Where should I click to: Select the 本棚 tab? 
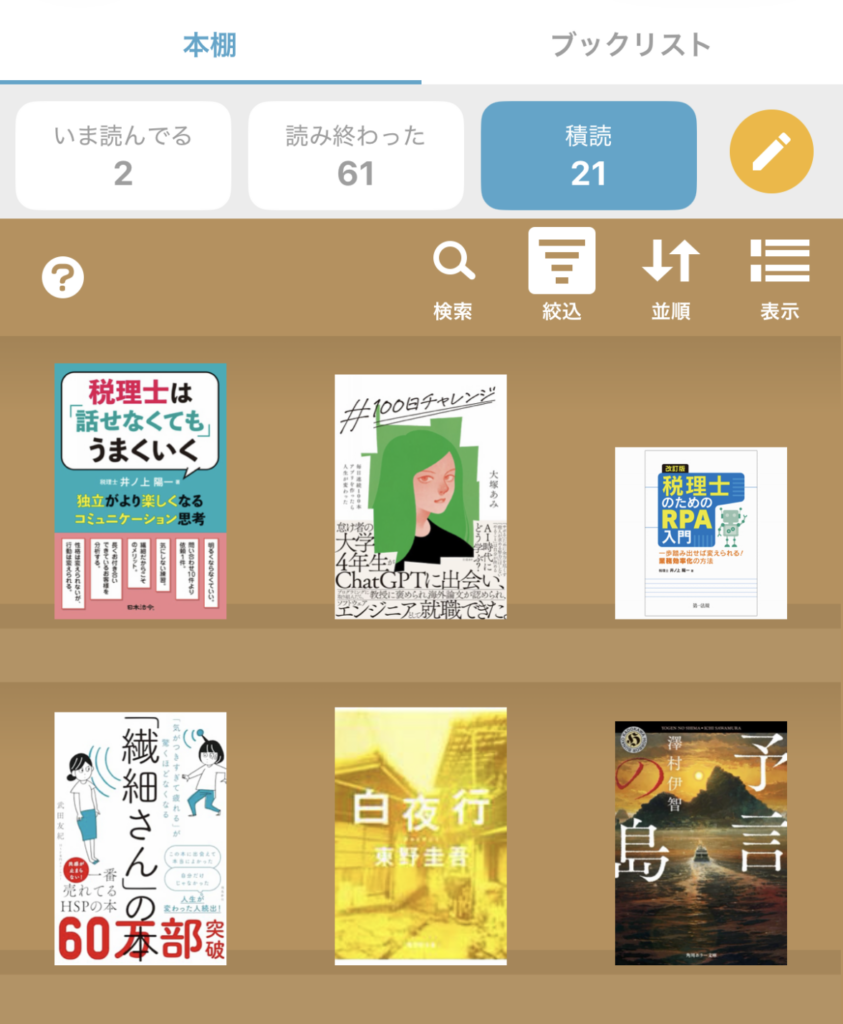pyautogui.click(x=210, y=44)
